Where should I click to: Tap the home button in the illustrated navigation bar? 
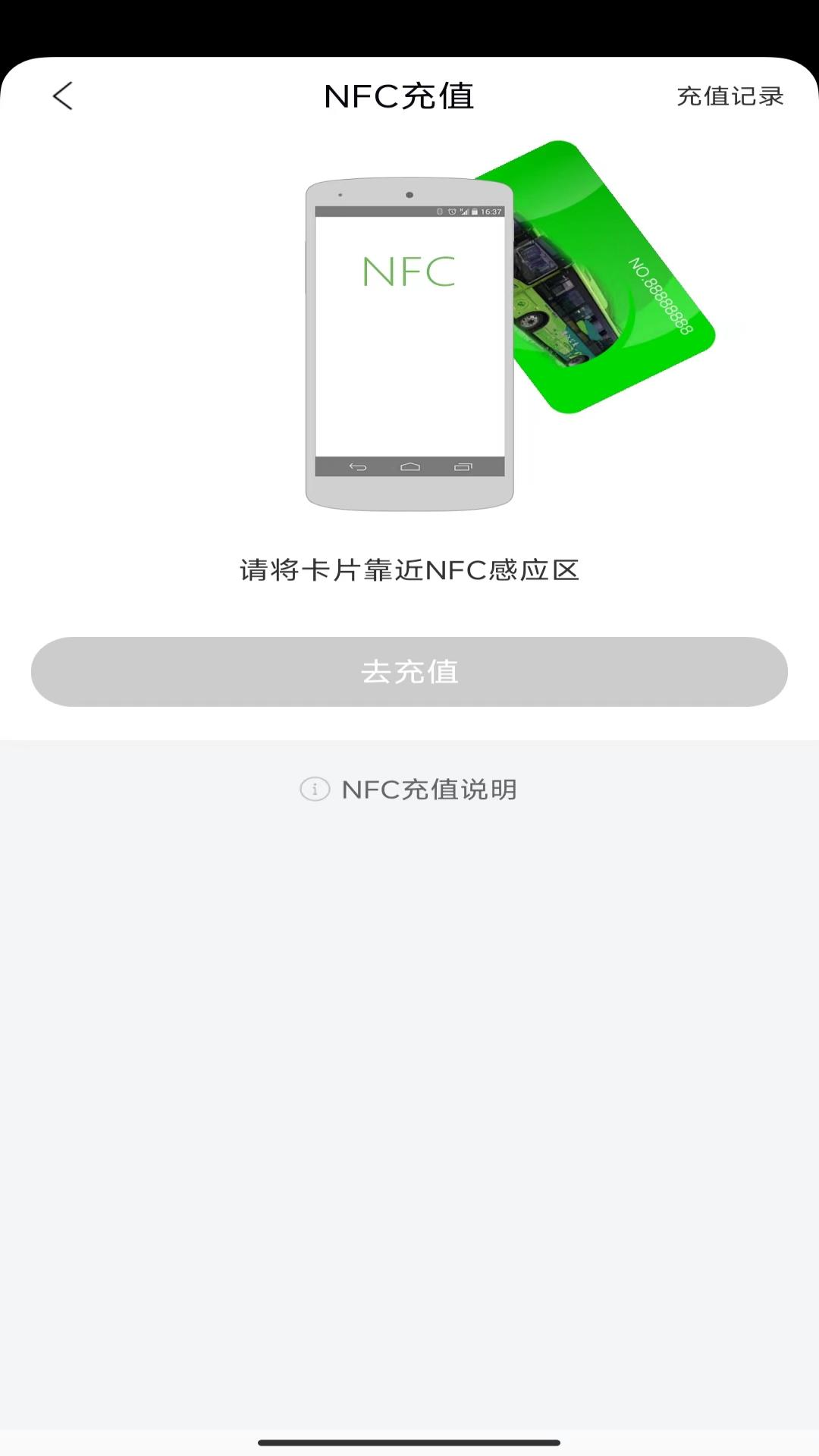click(409, 467)
